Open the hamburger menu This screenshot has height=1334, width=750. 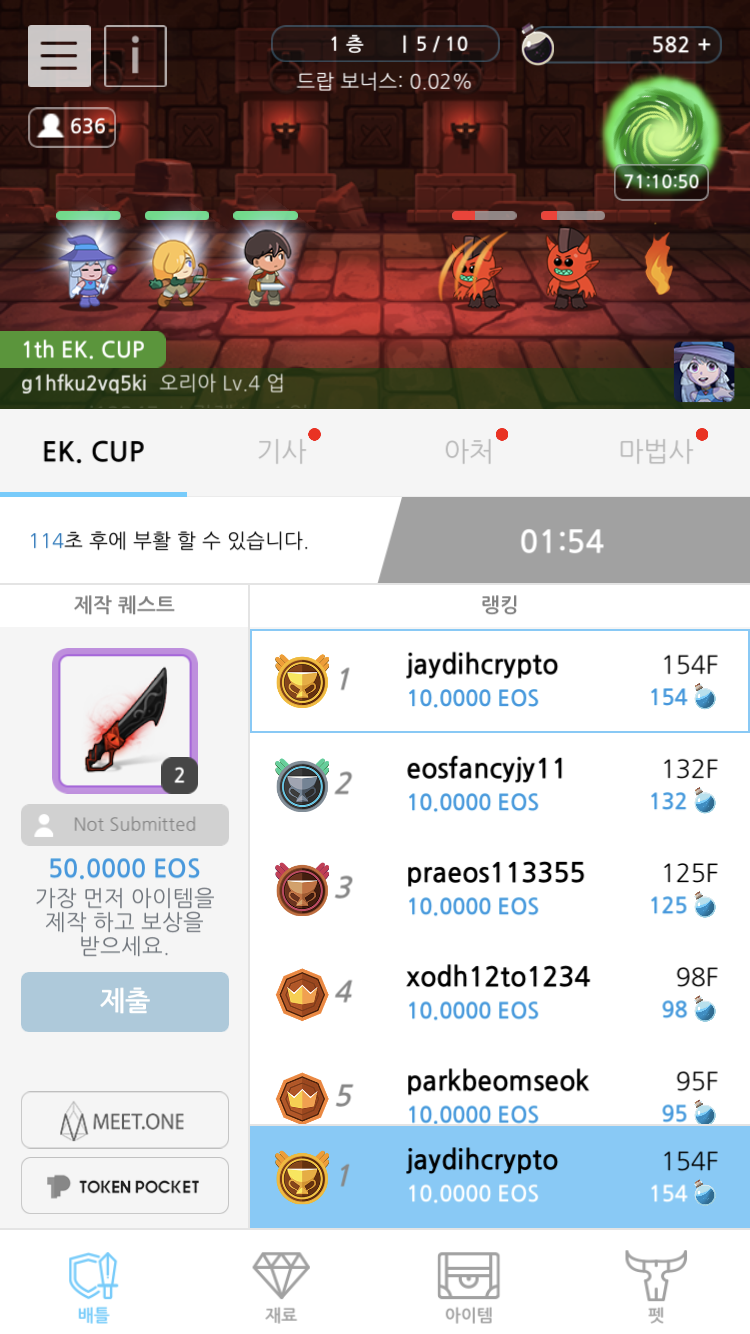point(59,56)
